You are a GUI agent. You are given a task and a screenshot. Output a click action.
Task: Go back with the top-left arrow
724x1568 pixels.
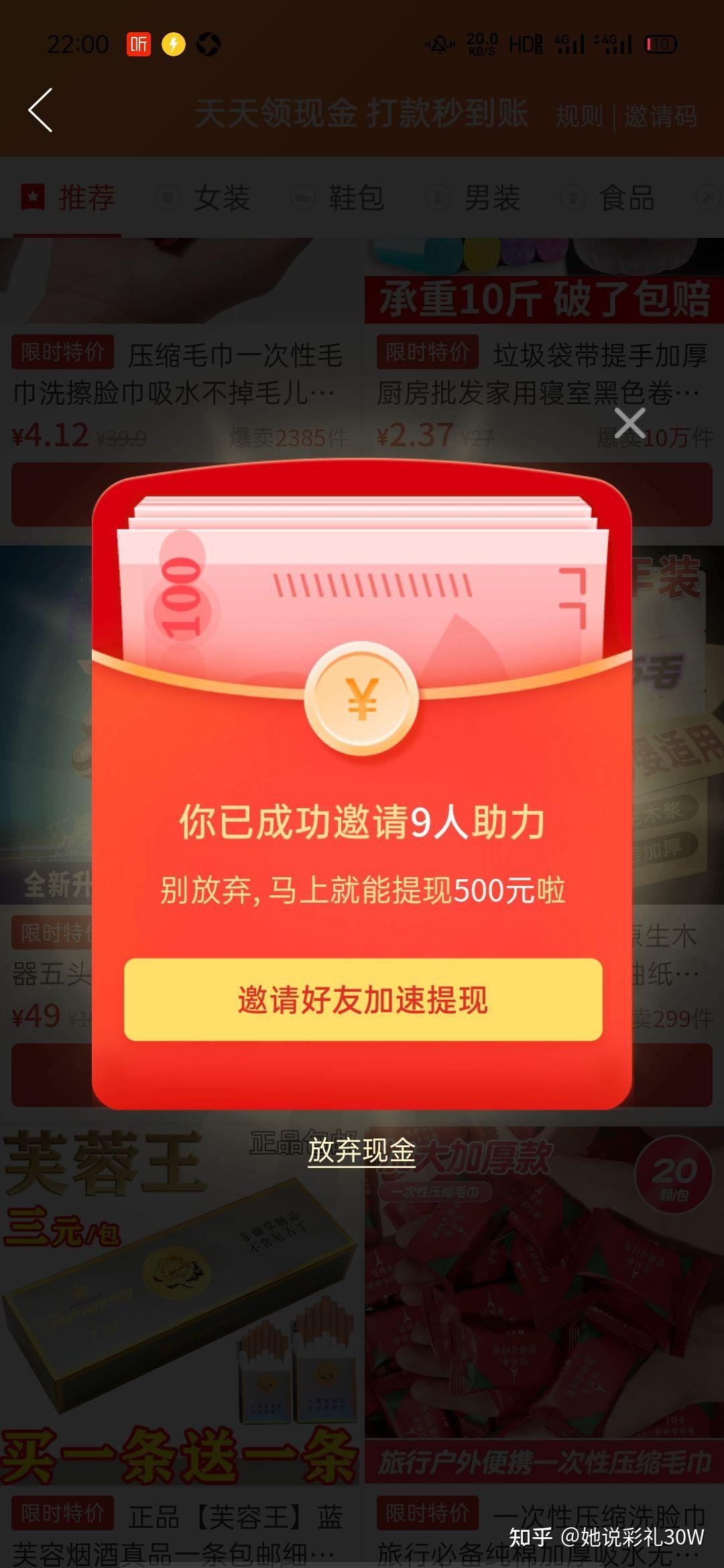pyautogui.click(x=40, y=110)
